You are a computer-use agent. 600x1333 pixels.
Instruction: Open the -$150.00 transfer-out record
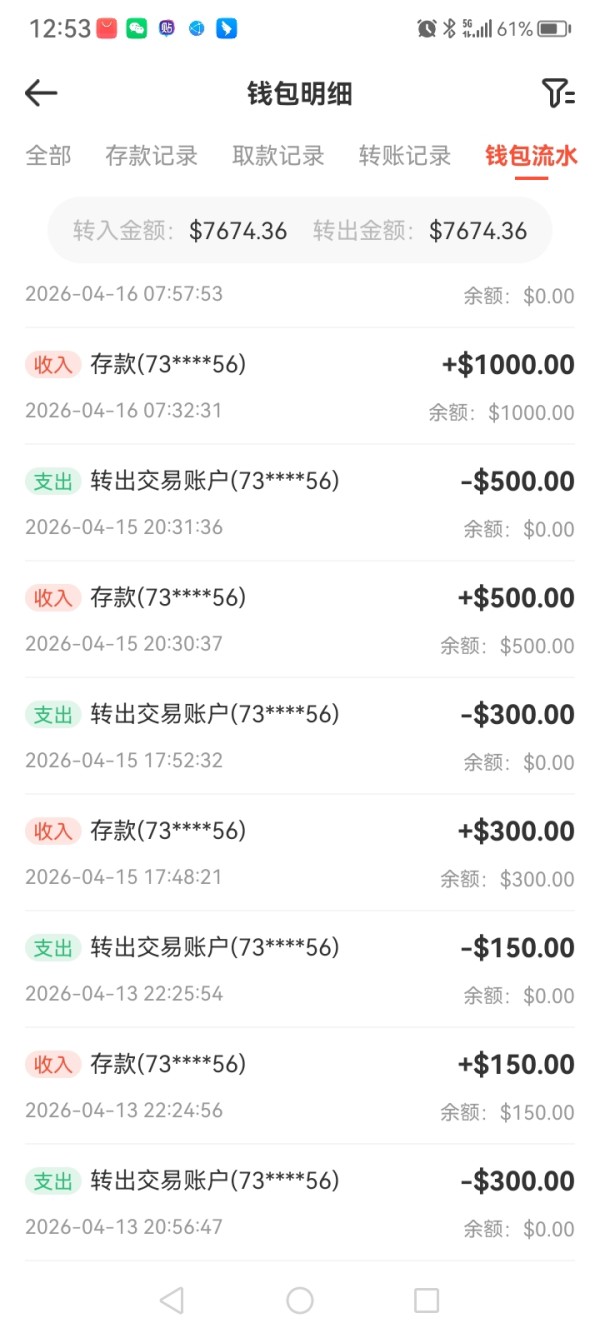pyautogui.click(x=300, y=969)
